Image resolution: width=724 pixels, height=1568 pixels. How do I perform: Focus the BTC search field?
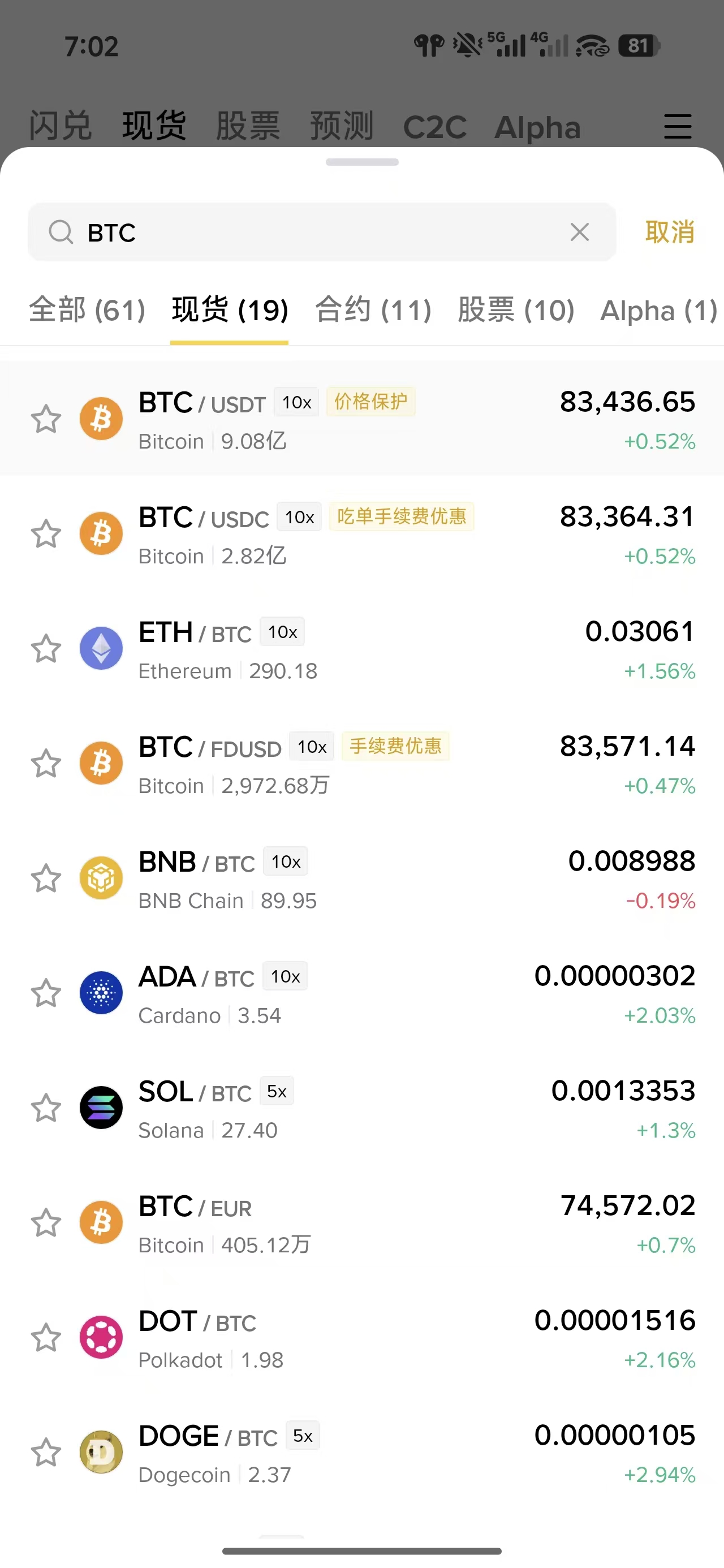(321, 232)
